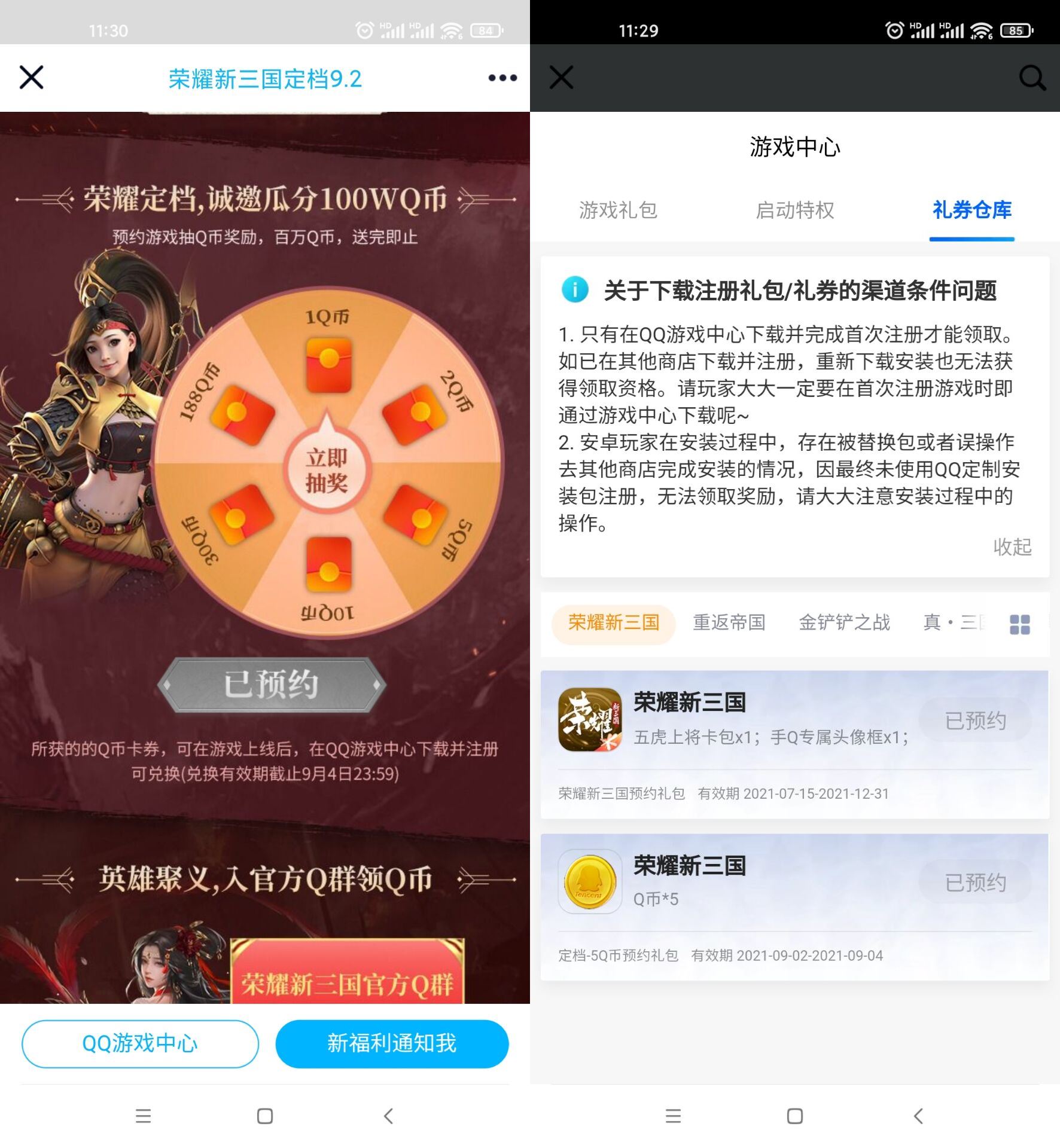This screenshot has width=1060, height=1148.
Task: Tap 新福利通知我 button
Action: 392,1043
